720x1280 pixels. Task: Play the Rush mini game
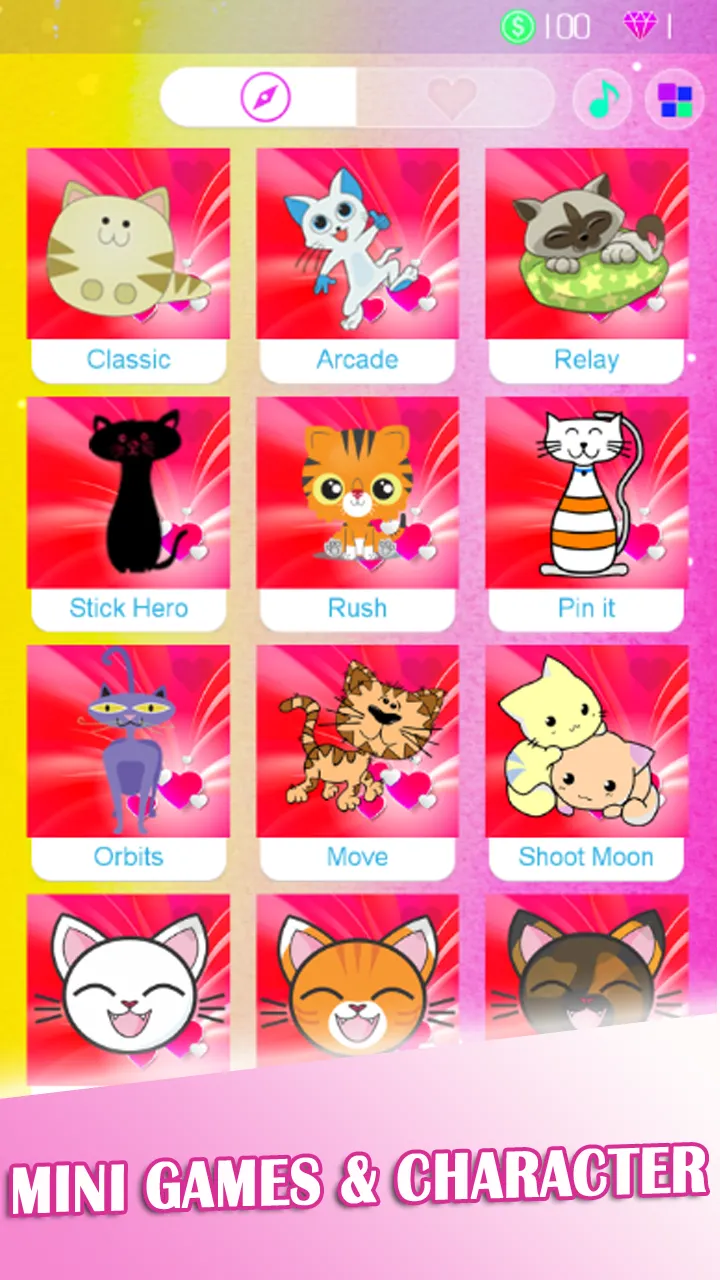coord(358,514)
